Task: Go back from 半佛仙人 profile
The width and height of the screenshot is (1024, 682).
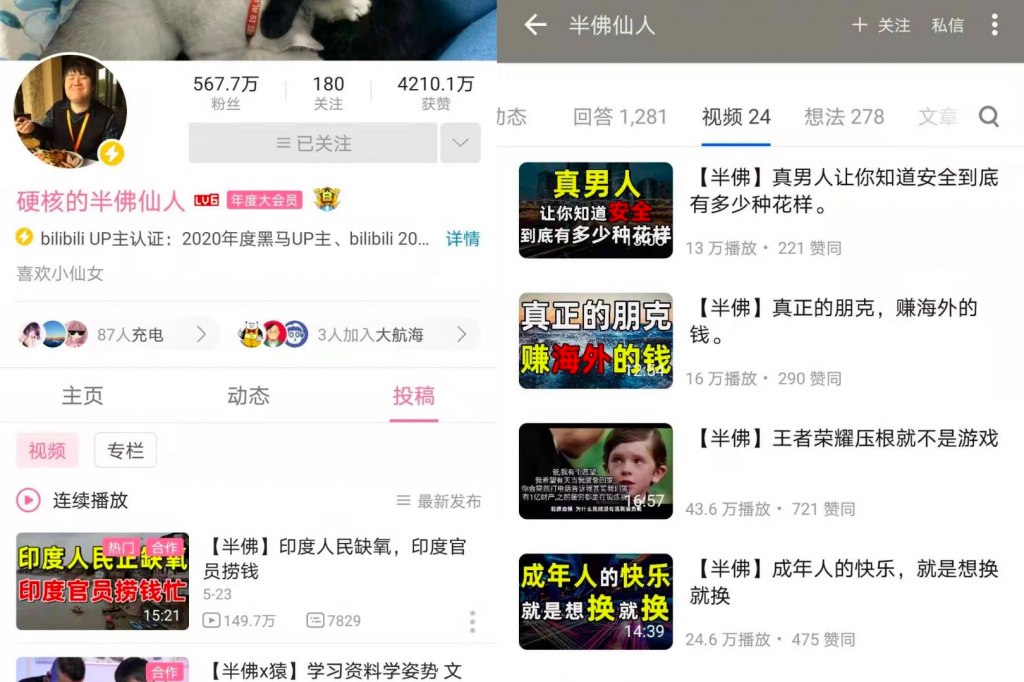Action: (536, 25)
